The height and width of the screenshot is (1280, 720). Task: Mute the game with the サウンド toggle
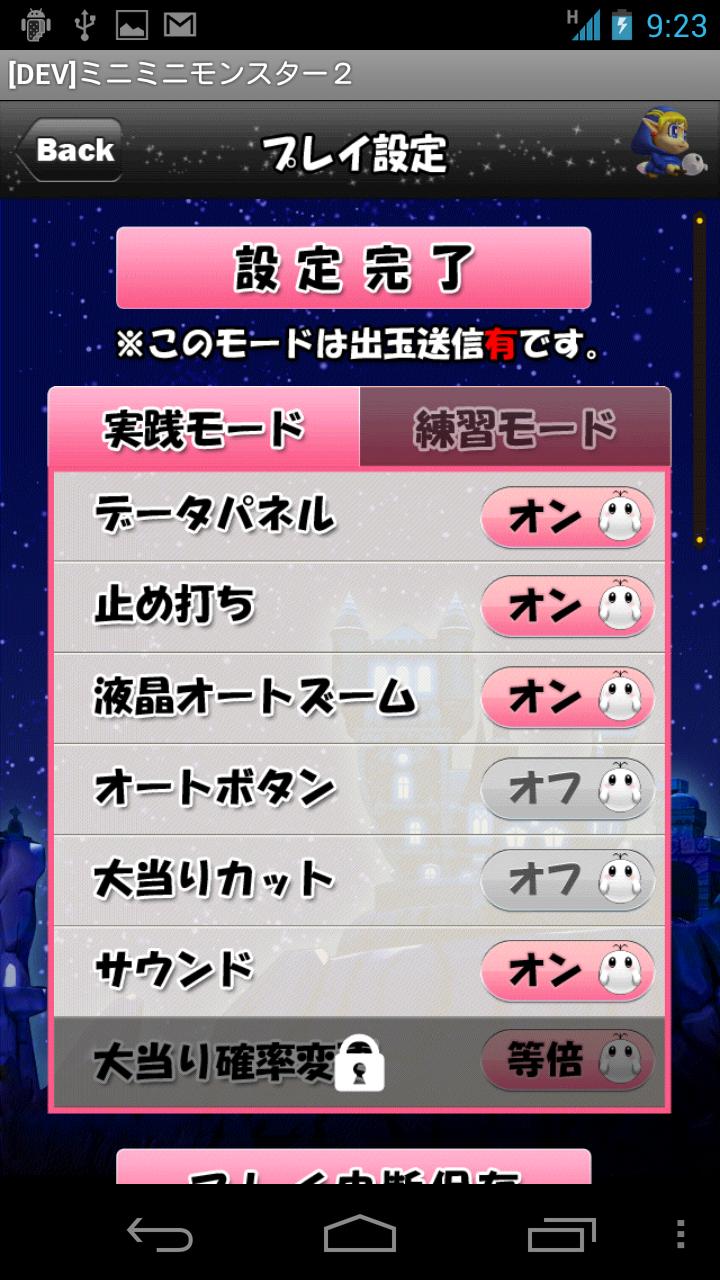point(567,970)
